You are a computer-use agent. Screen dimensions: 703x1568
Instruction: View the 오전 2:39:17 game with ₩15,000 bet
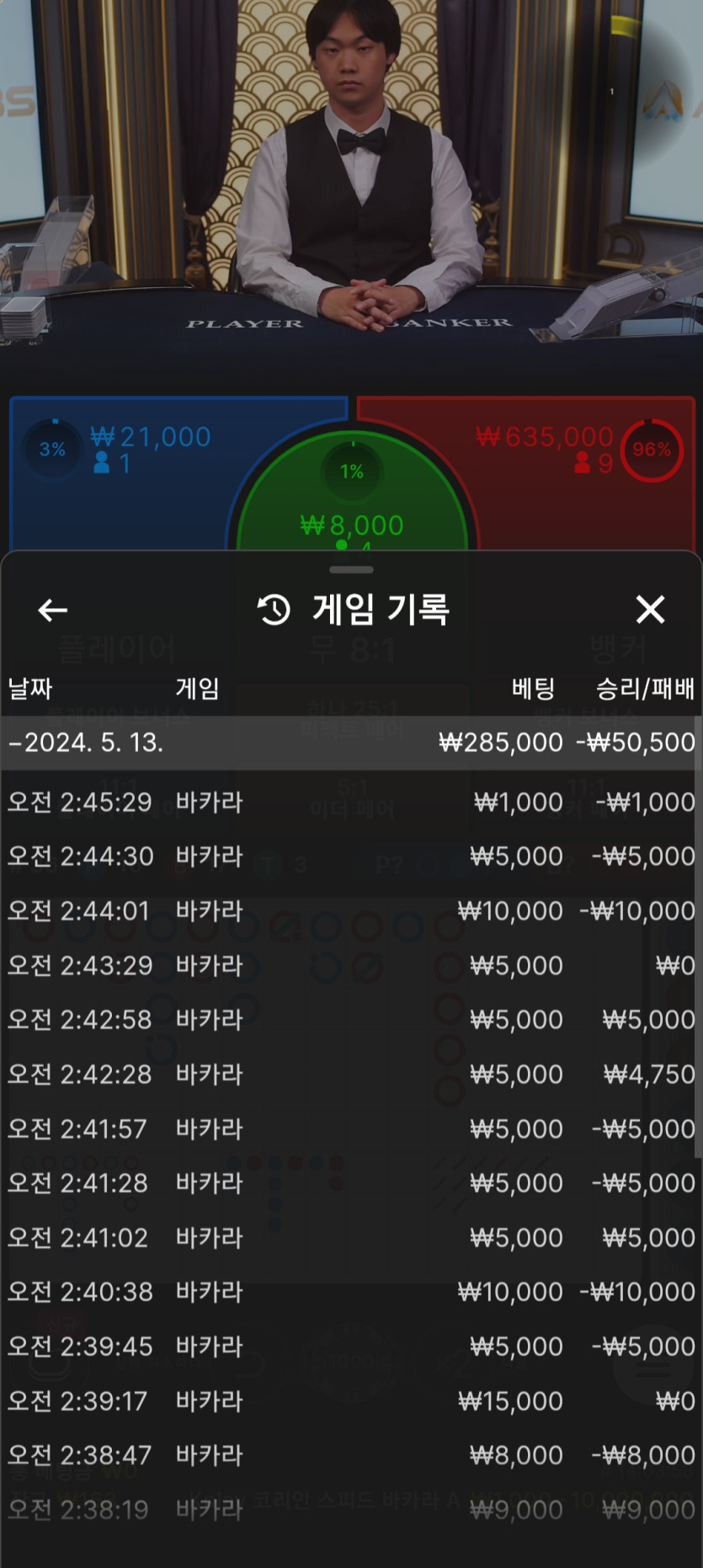click(350, 1401)
